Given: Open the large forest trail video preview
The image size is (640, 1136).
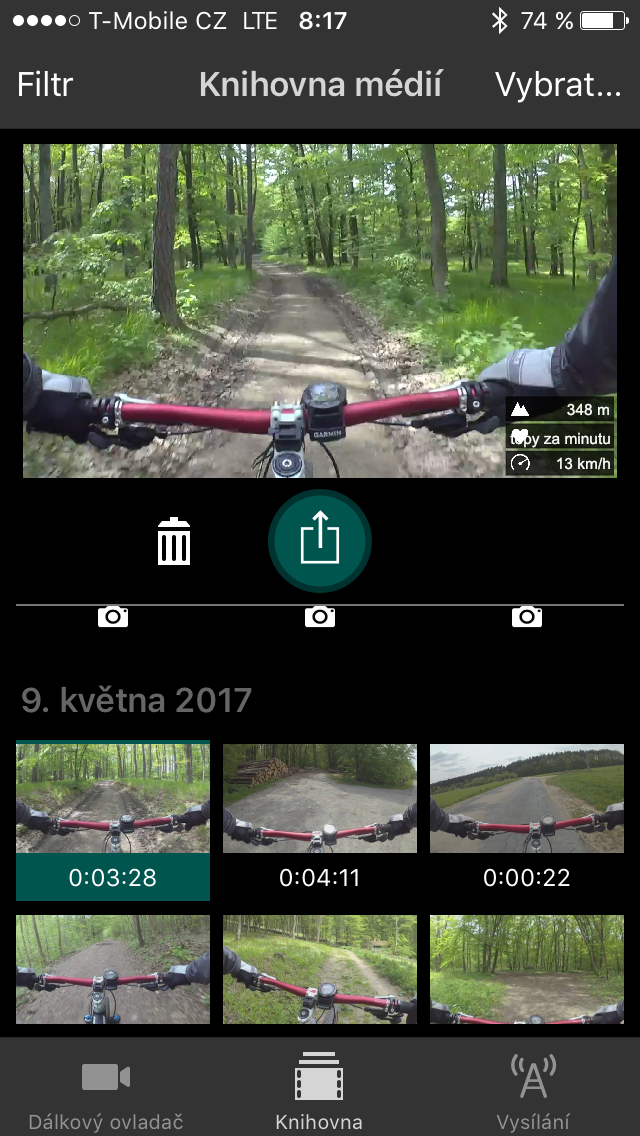Looking at the screenshot, I should pyautogui.click(x=320, y=311).
